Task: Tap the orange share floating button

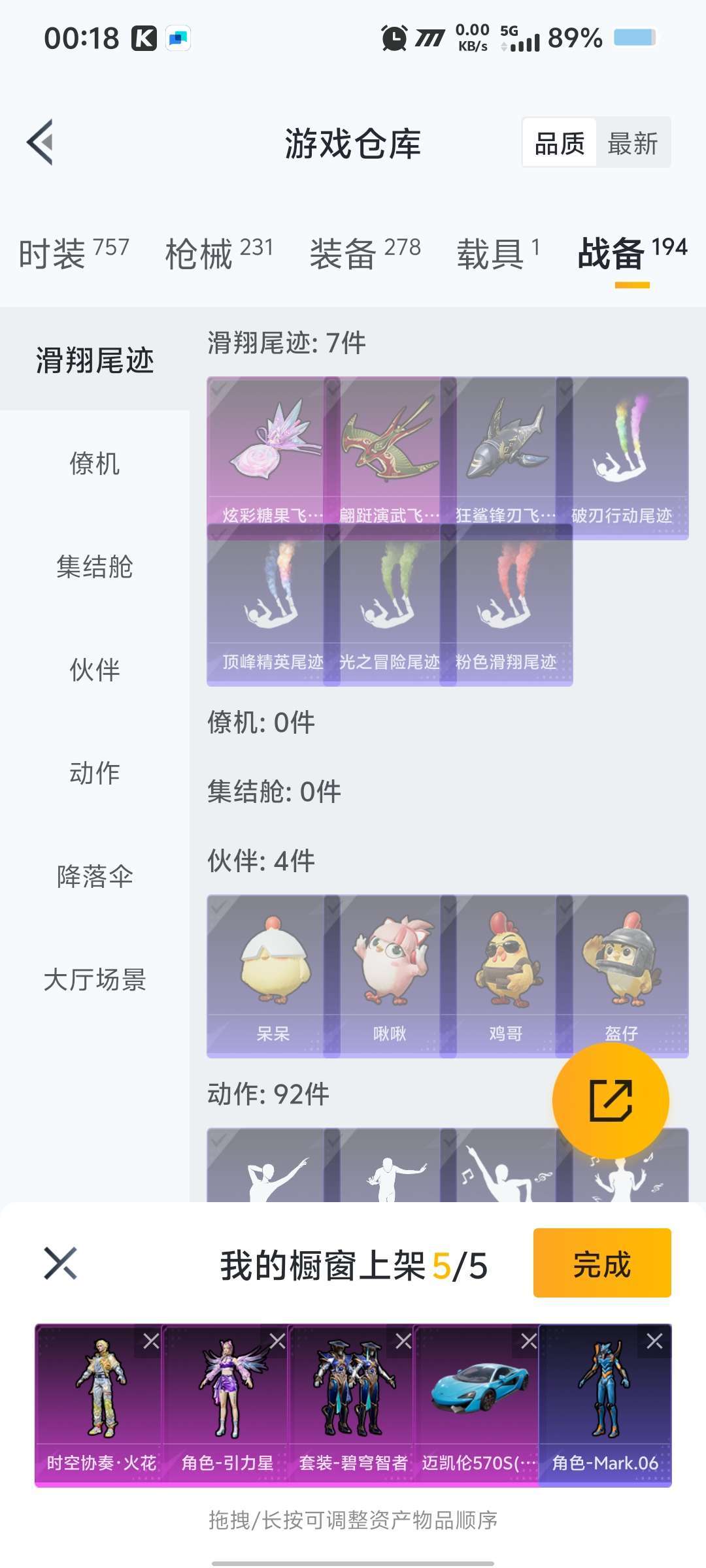Action: click(x=611, y=1101)
